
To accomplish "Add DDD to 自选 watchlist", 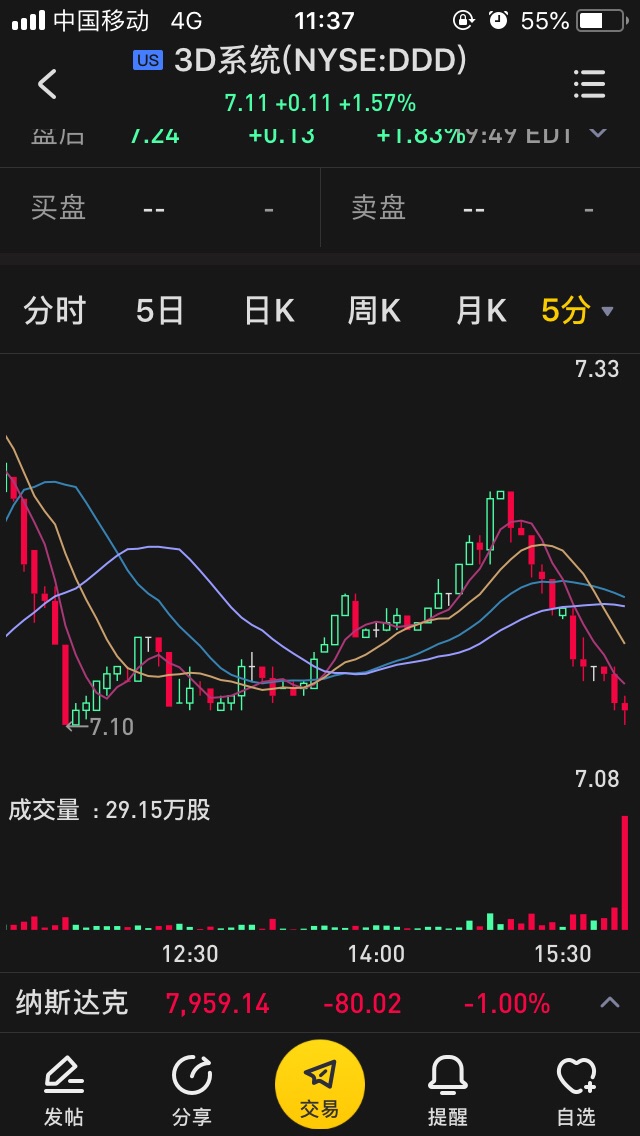I will click(576, 1090).
